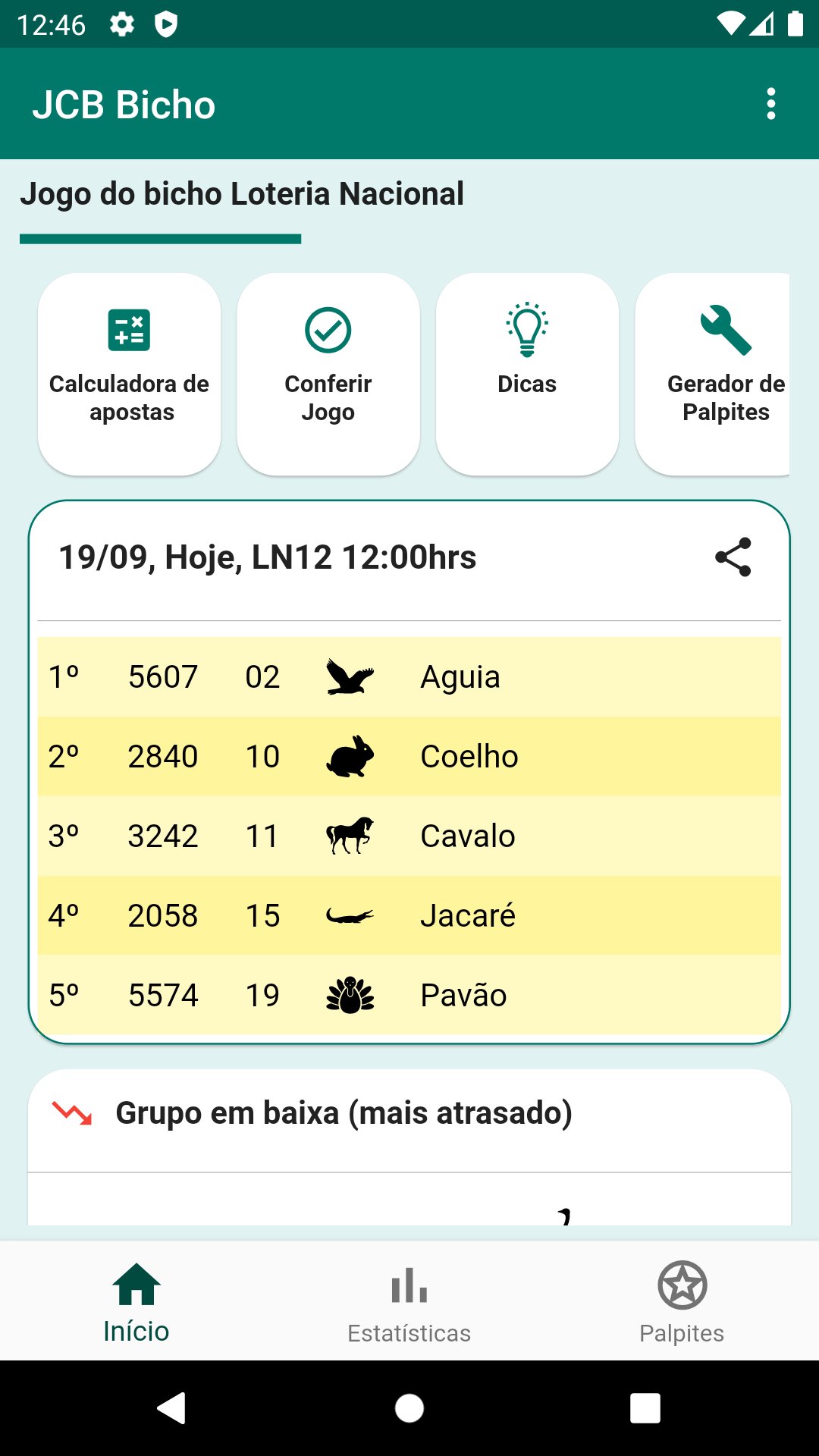Open Grupo em baixa card
819x1456 pixels.
pos(343,1113)
